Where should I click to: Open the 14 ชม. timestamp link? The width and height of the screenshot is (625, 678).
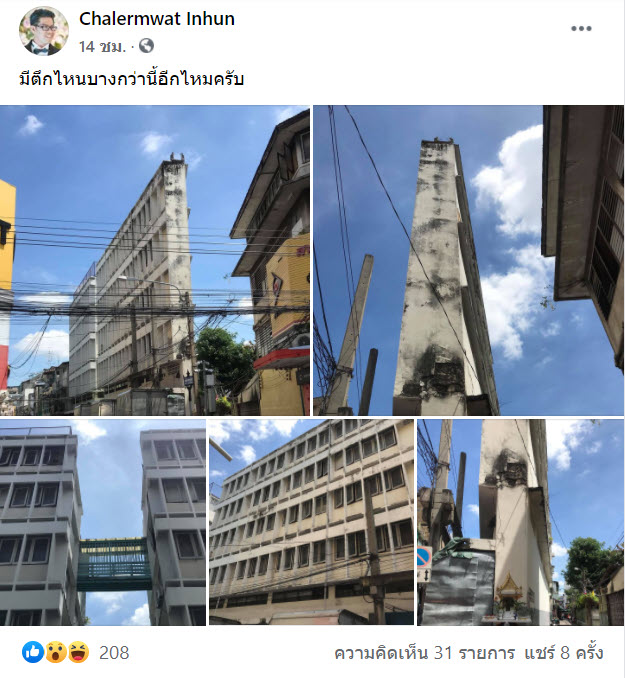tap(102, 46)
